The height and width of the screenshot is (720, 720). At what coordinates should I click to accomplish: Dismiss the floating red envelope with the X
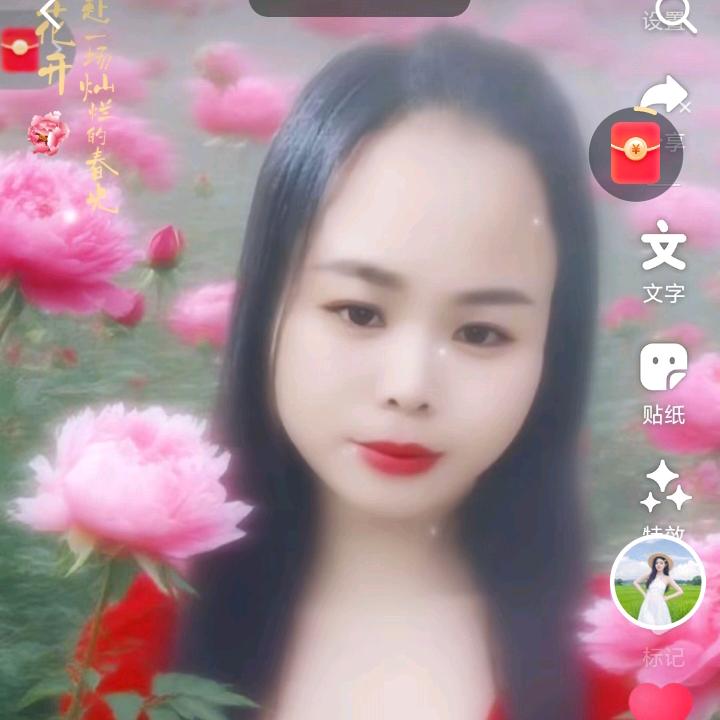point(685,108)
